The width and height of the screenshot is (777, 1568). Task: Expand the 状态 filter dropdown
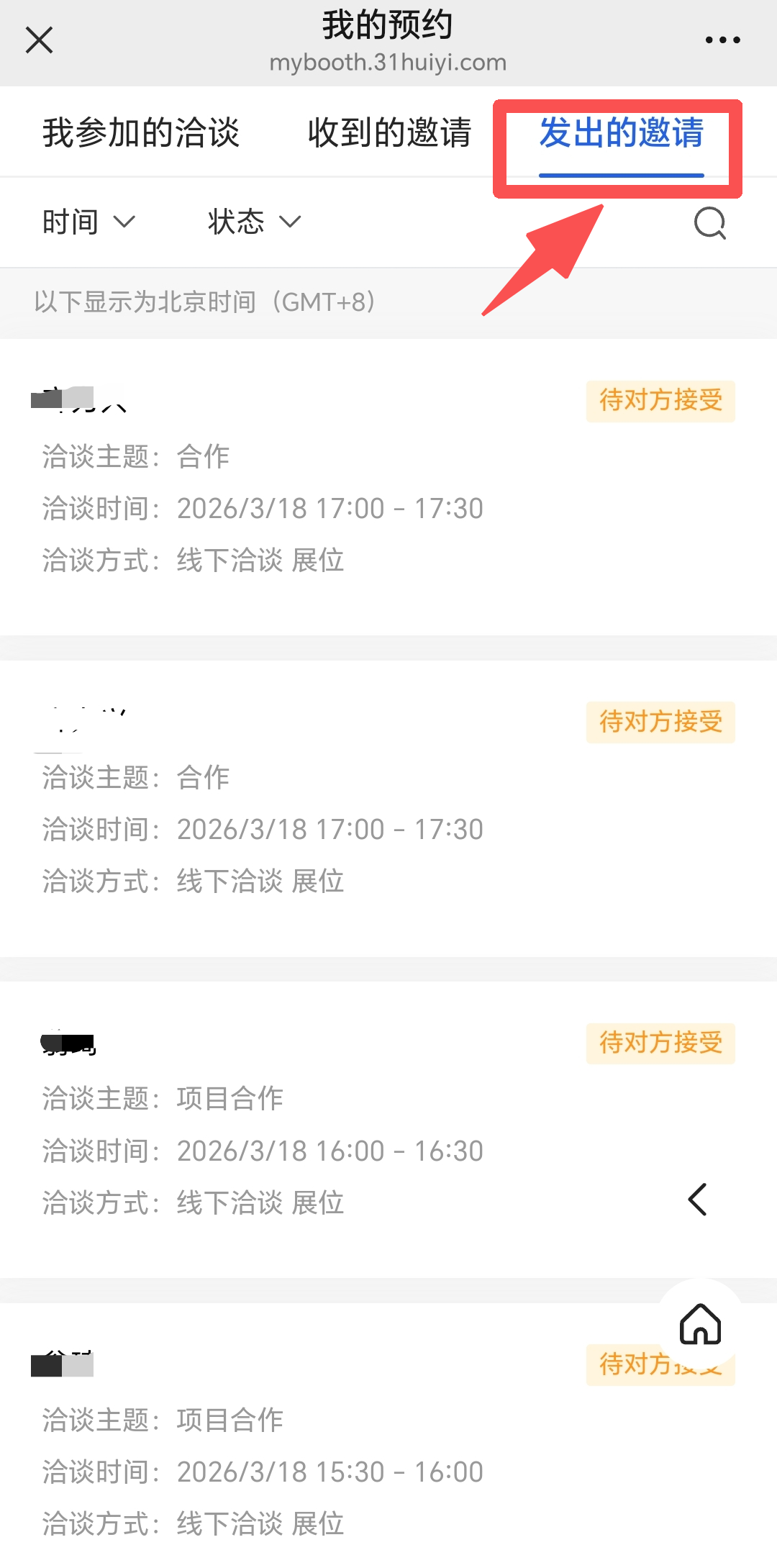click(x=254, y=222)
